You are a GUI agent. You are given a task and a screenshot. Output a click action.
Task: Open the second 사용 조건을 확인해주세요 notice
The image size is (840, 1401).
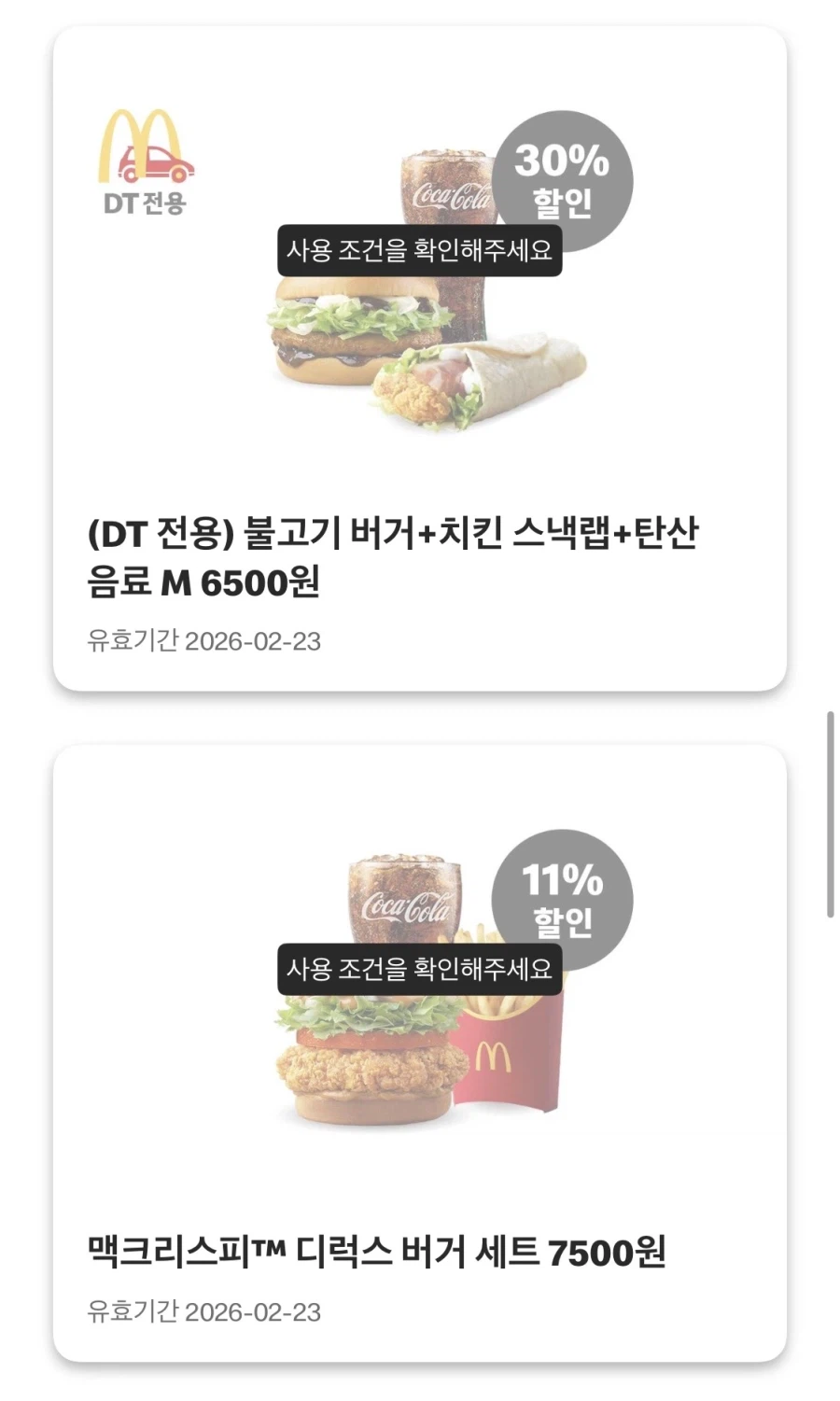click(420, 968)
